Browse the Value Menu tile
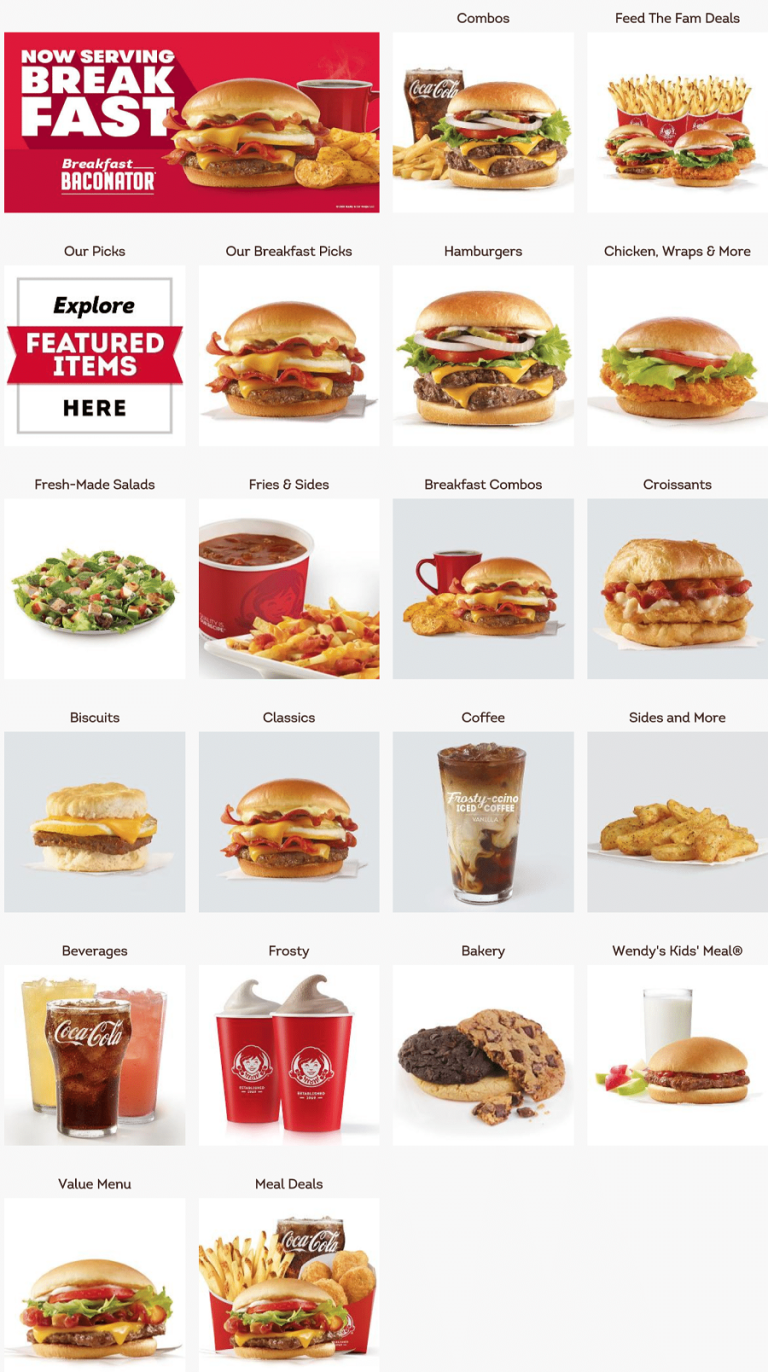Screen dimensions: 768x1372 click(95, 1284)
